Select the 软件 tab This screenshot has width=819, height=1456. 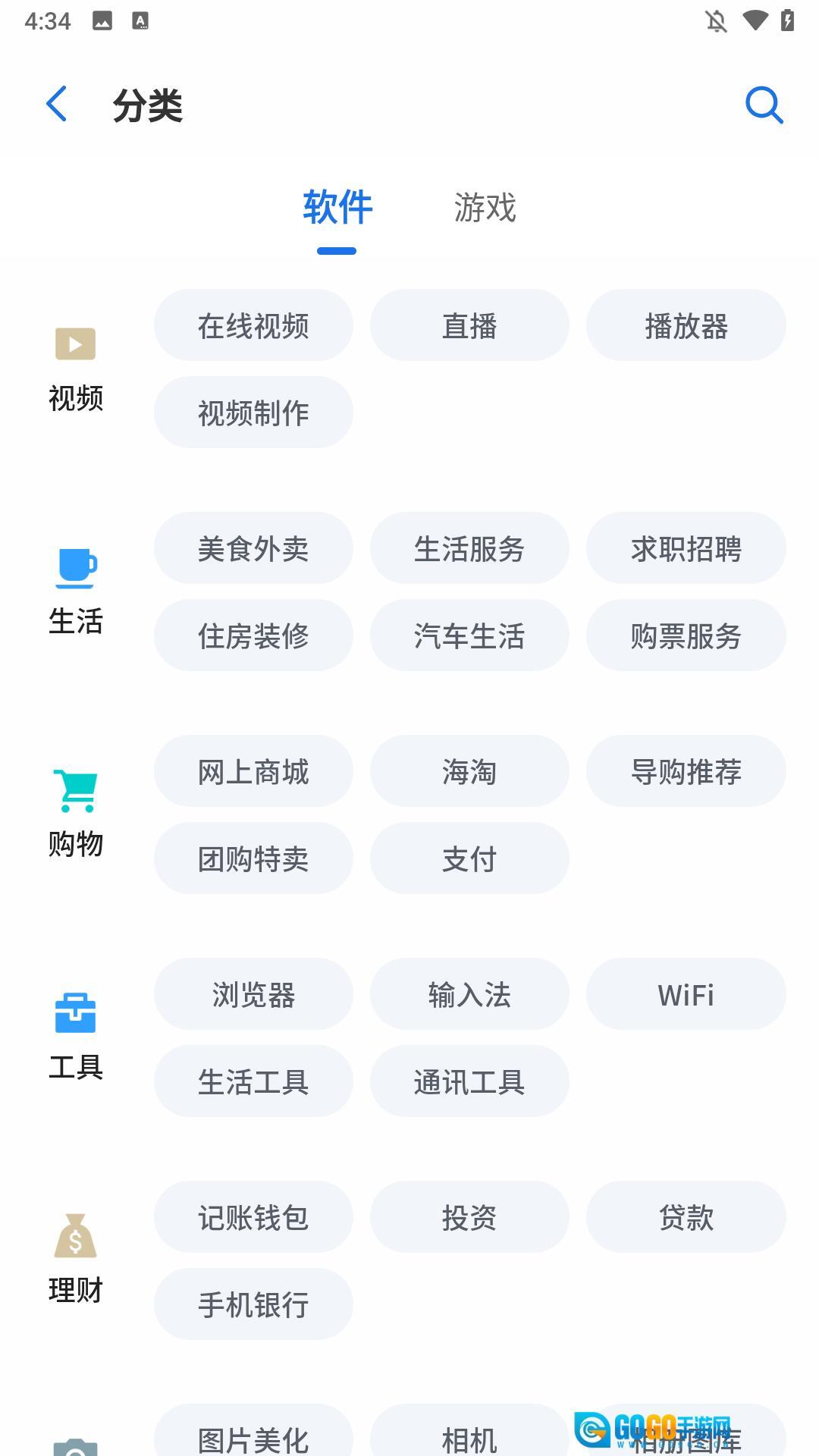[337, 208]
